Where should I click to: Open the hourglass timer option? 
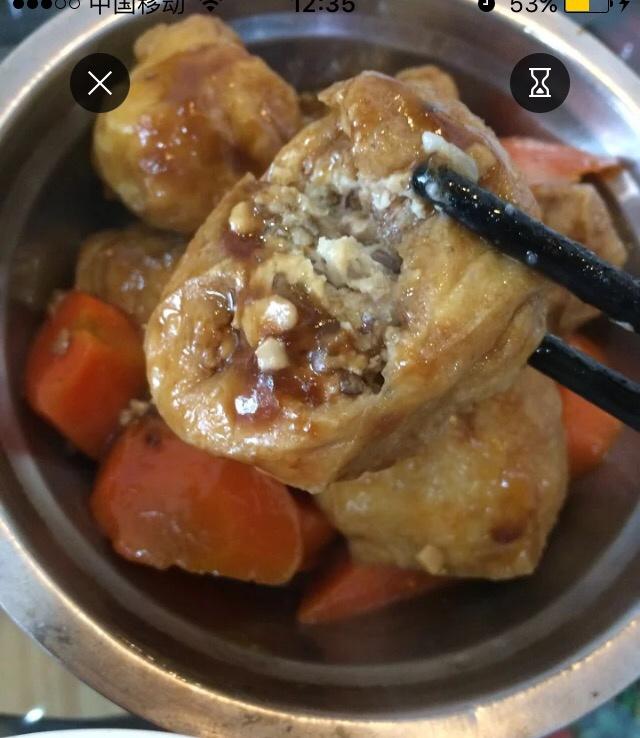pyautogui.click(x=540, y=83)
